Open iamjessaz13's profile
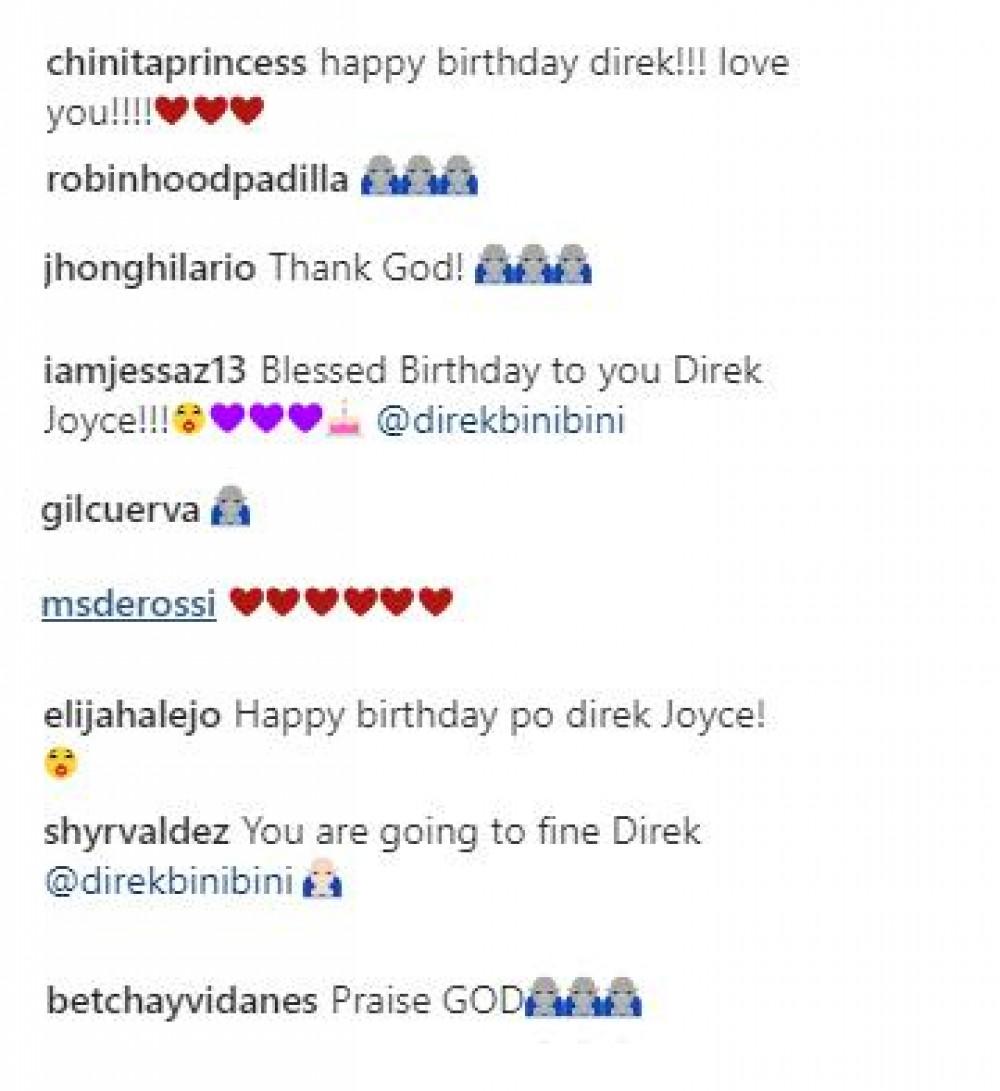Screen dimensions: 1000x1091 [146, 372]
